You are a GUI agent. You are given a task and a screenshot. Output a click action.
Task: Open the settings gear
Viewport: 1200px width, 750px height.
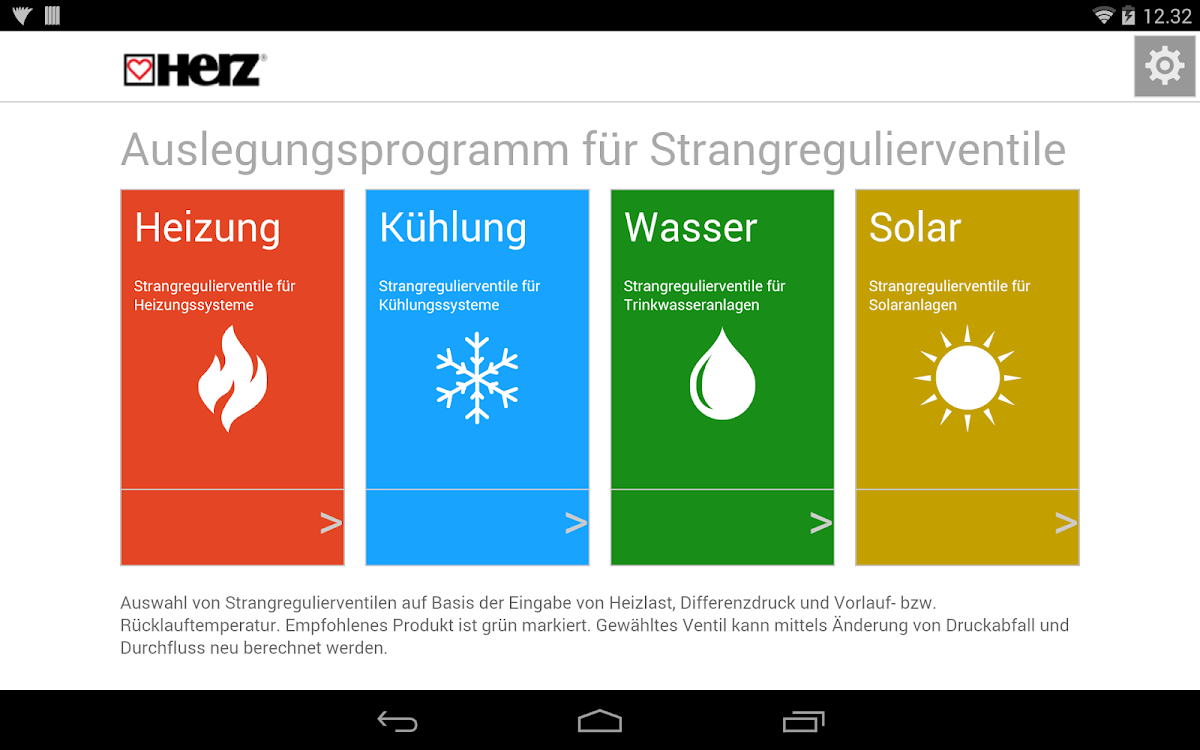[x=1164, y=67]
